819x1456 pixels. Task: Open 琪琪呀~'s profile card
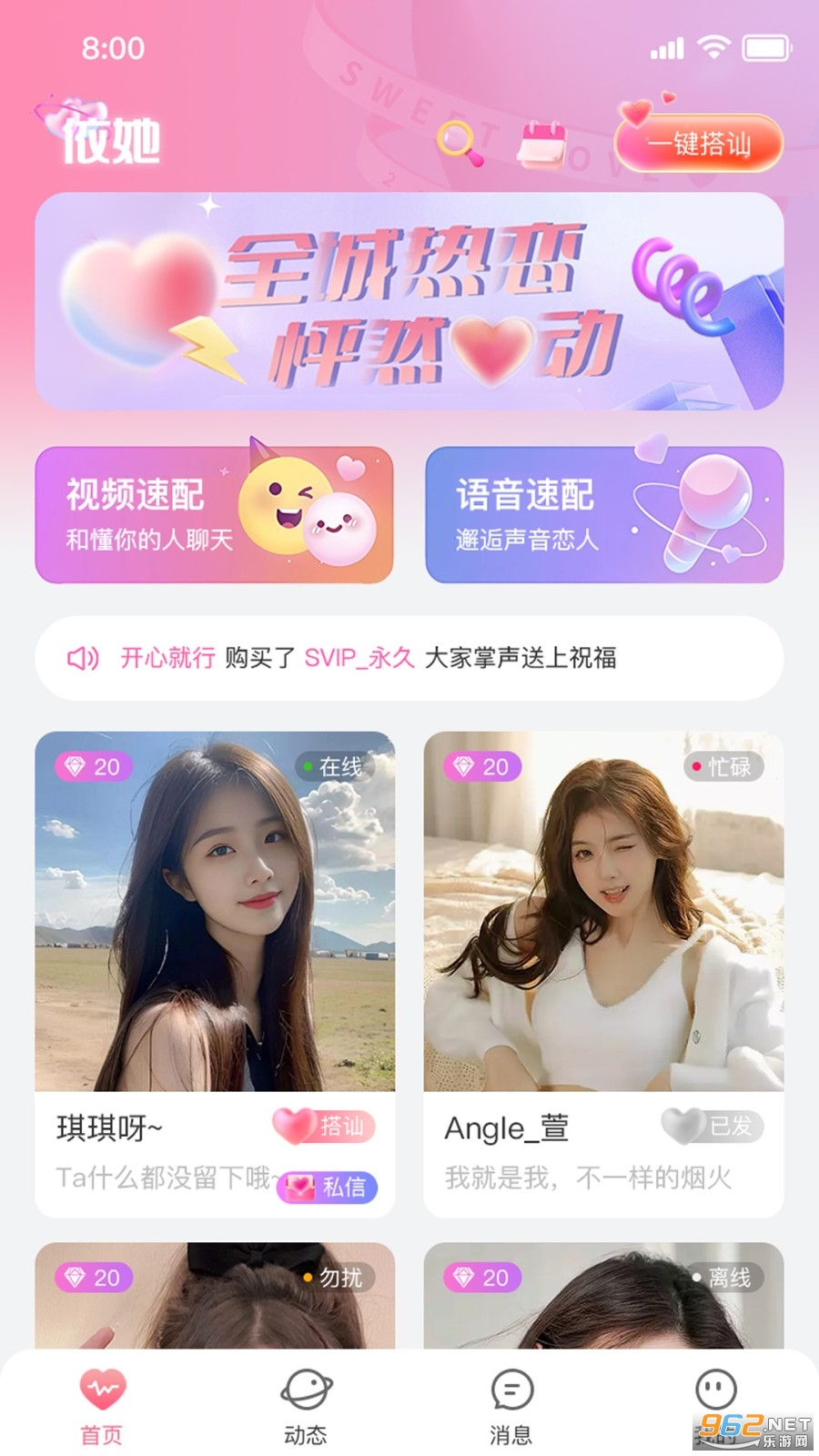pyautogui.click(x=215, y=911)
